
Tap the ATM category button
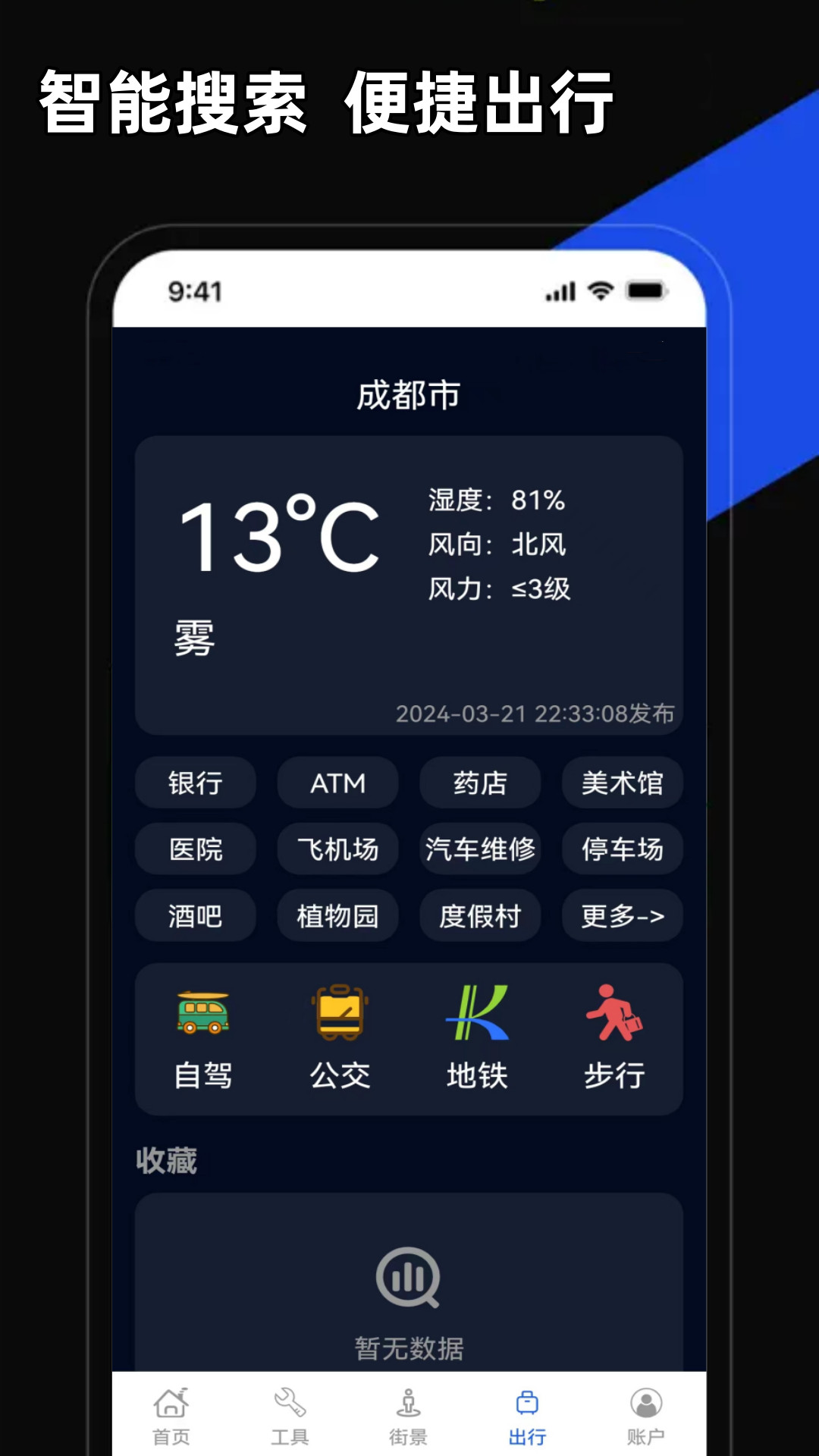tap(337, 783)
